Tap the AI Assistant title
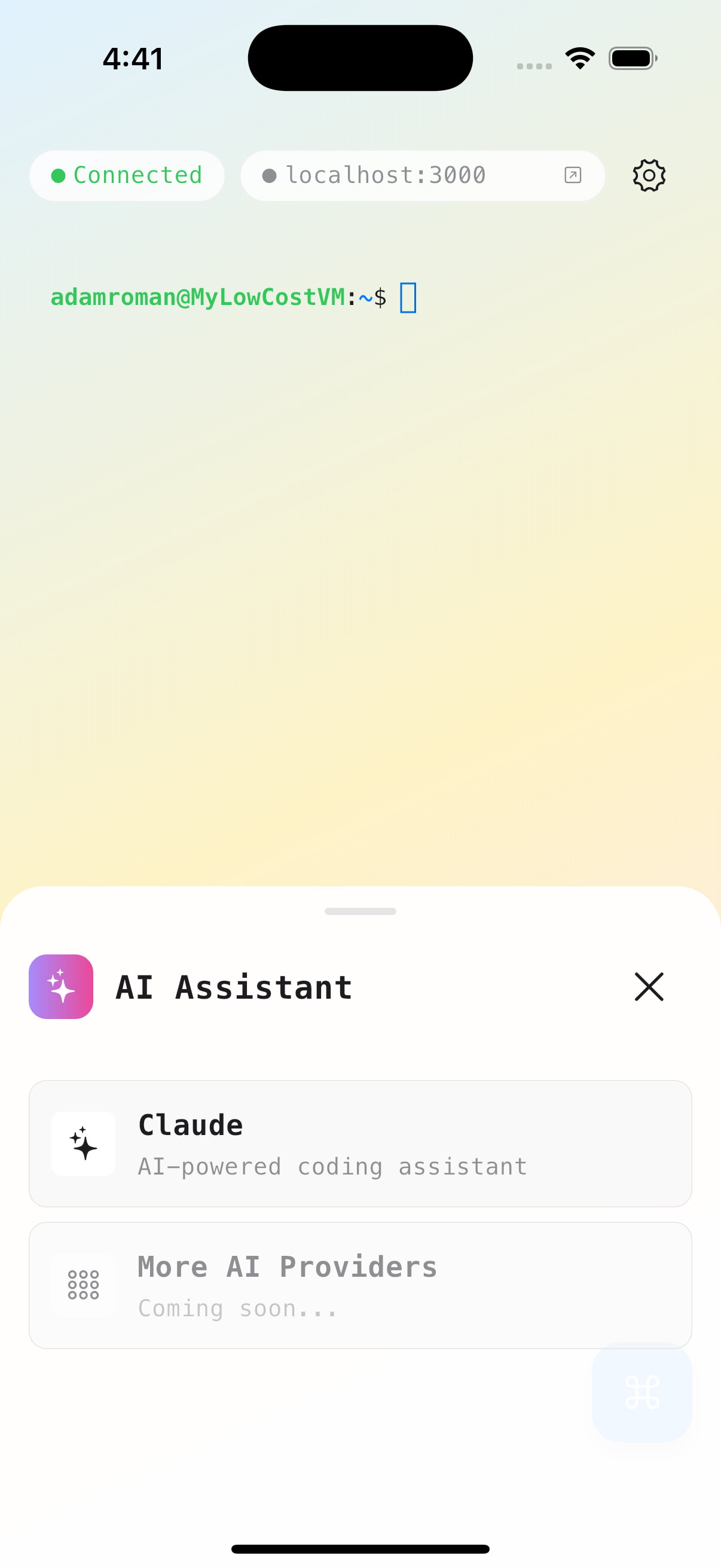Screen dimensions: 721x1568 (234, 987)
